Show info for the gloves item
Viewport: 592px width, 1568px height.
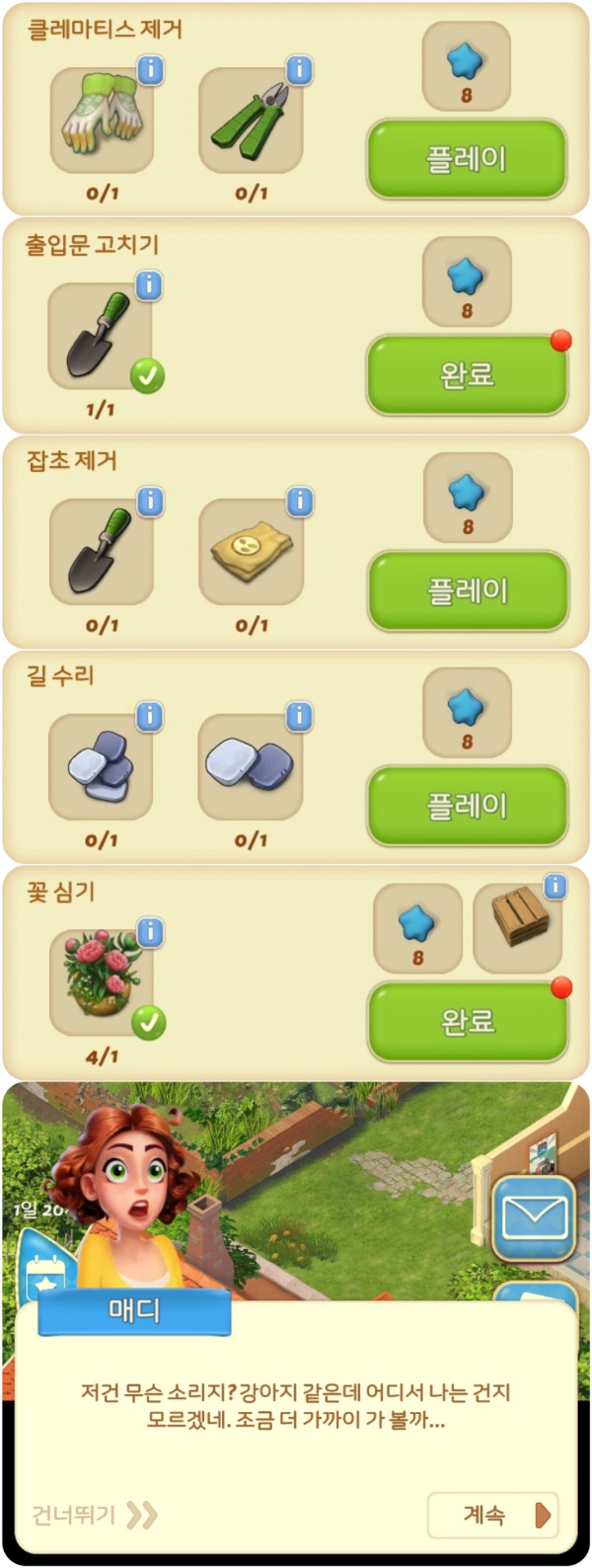click(x=150, y=70)
